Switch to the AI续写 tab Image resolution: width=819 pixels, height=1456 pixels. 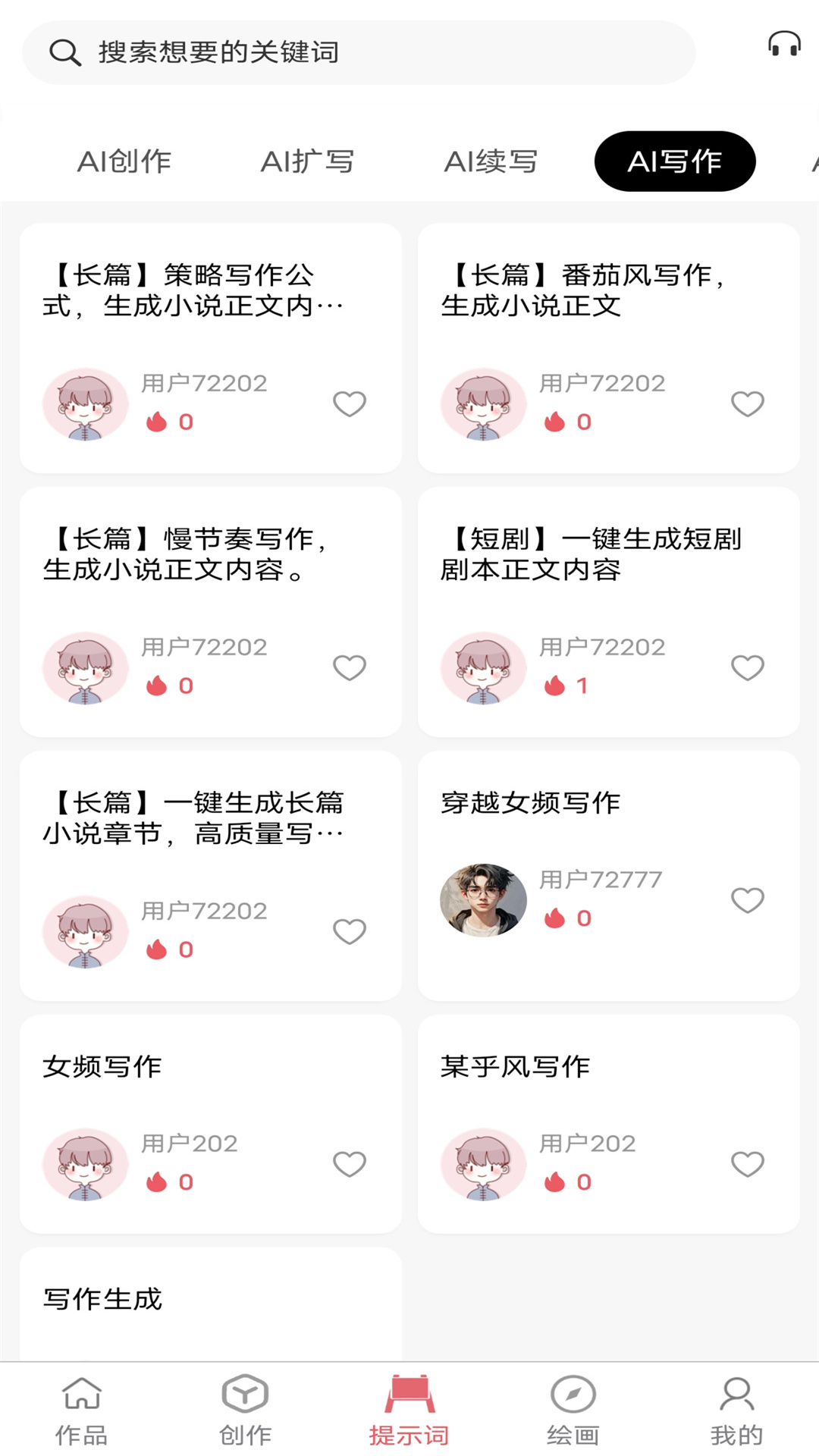tap(491, 162)
